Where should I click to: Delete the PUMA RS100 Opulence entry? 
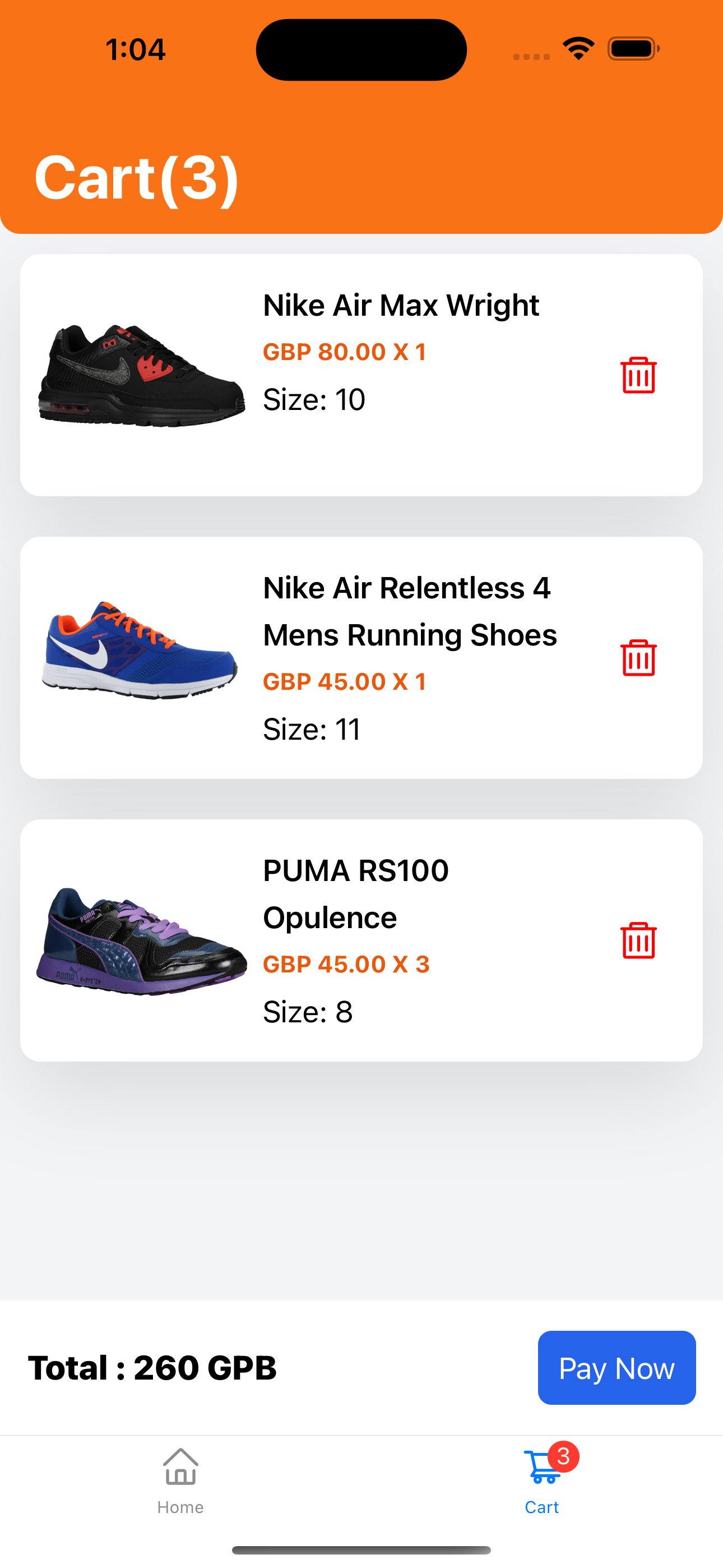point(638,941)
